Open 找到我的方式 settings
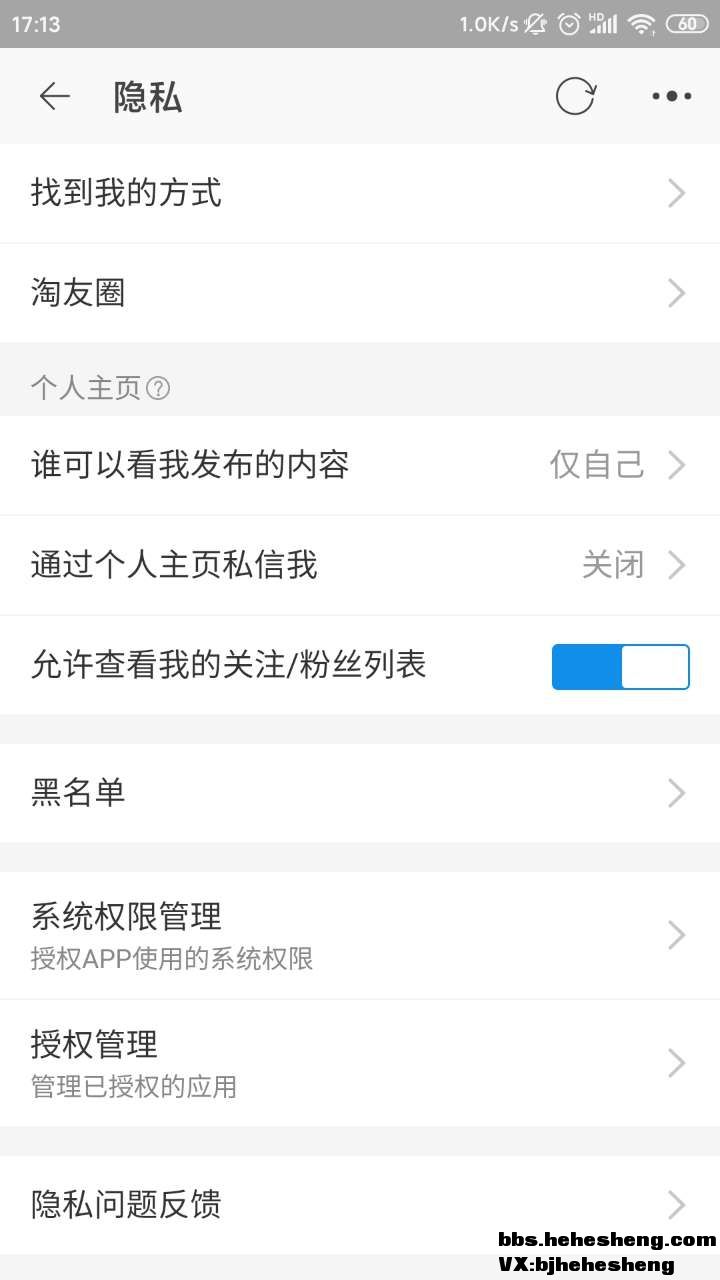This screenshot has height=1280, width=720. (x=360, y=193)
